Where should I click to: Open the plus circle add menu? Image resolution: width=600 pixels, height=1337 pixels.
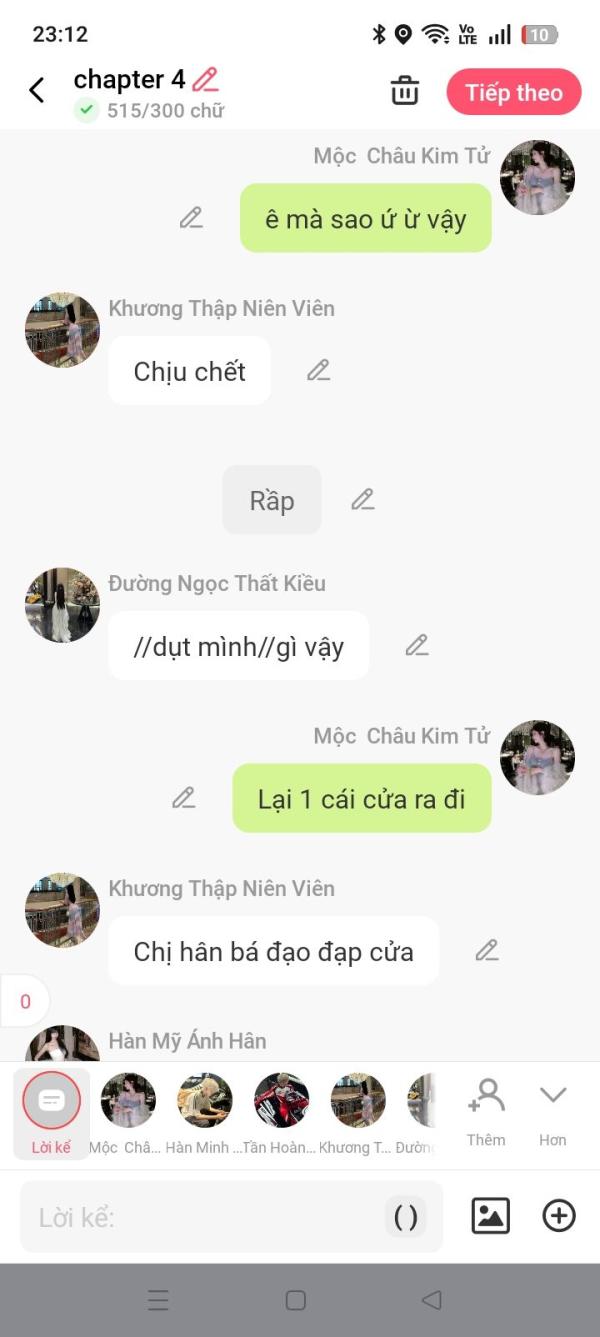point(559,1216)
